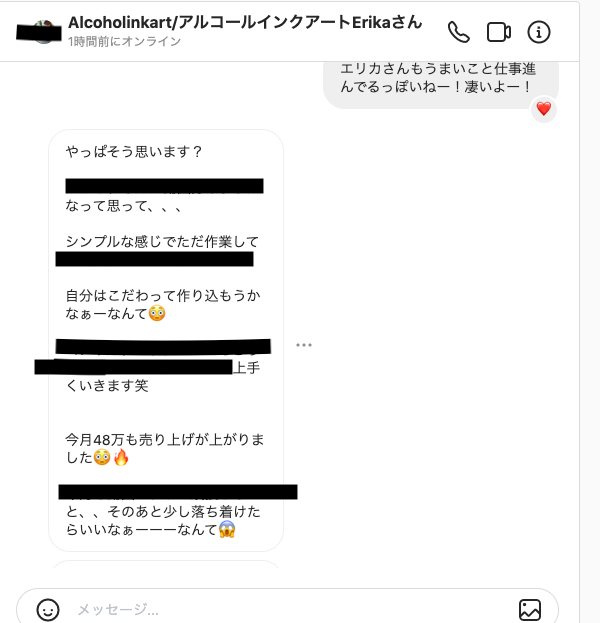The width and height of the screenshot is (600, 623).
Task: Start a video call with Erika
Action: pos(499,32)
